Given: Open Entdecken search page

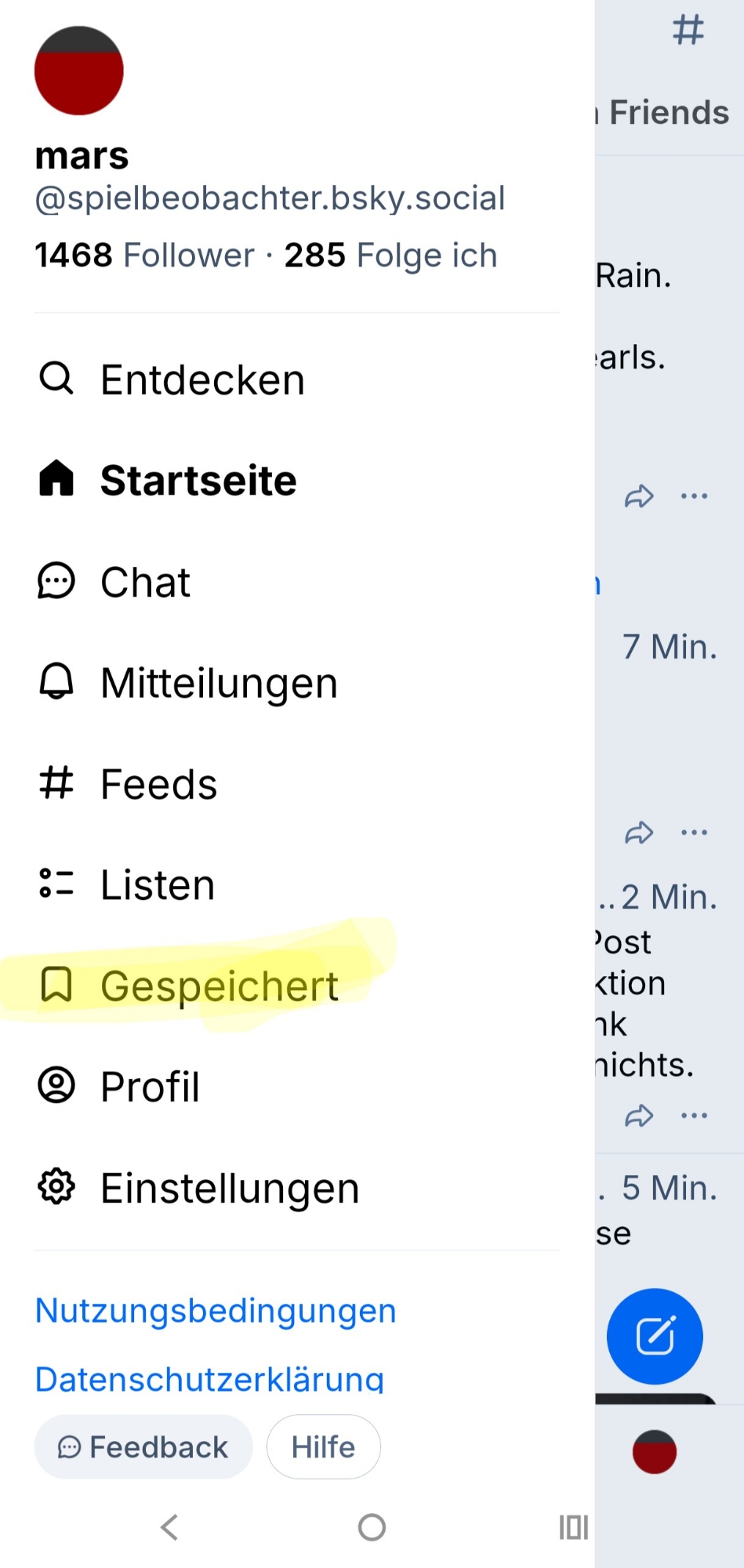Looking at the screenshot, I should [201, 380].
